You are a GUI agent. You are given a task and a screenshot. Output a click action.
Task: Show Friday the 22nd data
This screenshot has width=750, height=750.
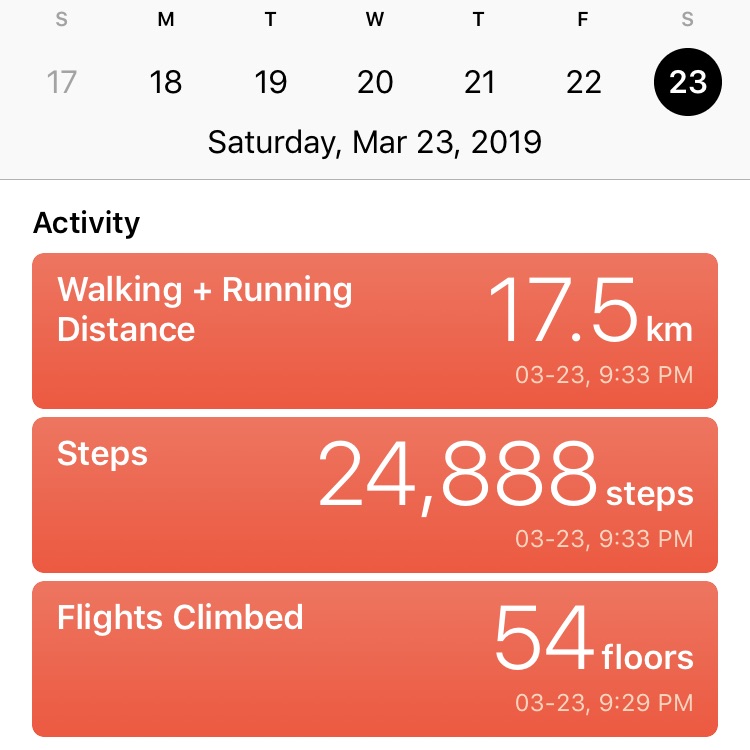pyautogui.click(x=584, y=82)
